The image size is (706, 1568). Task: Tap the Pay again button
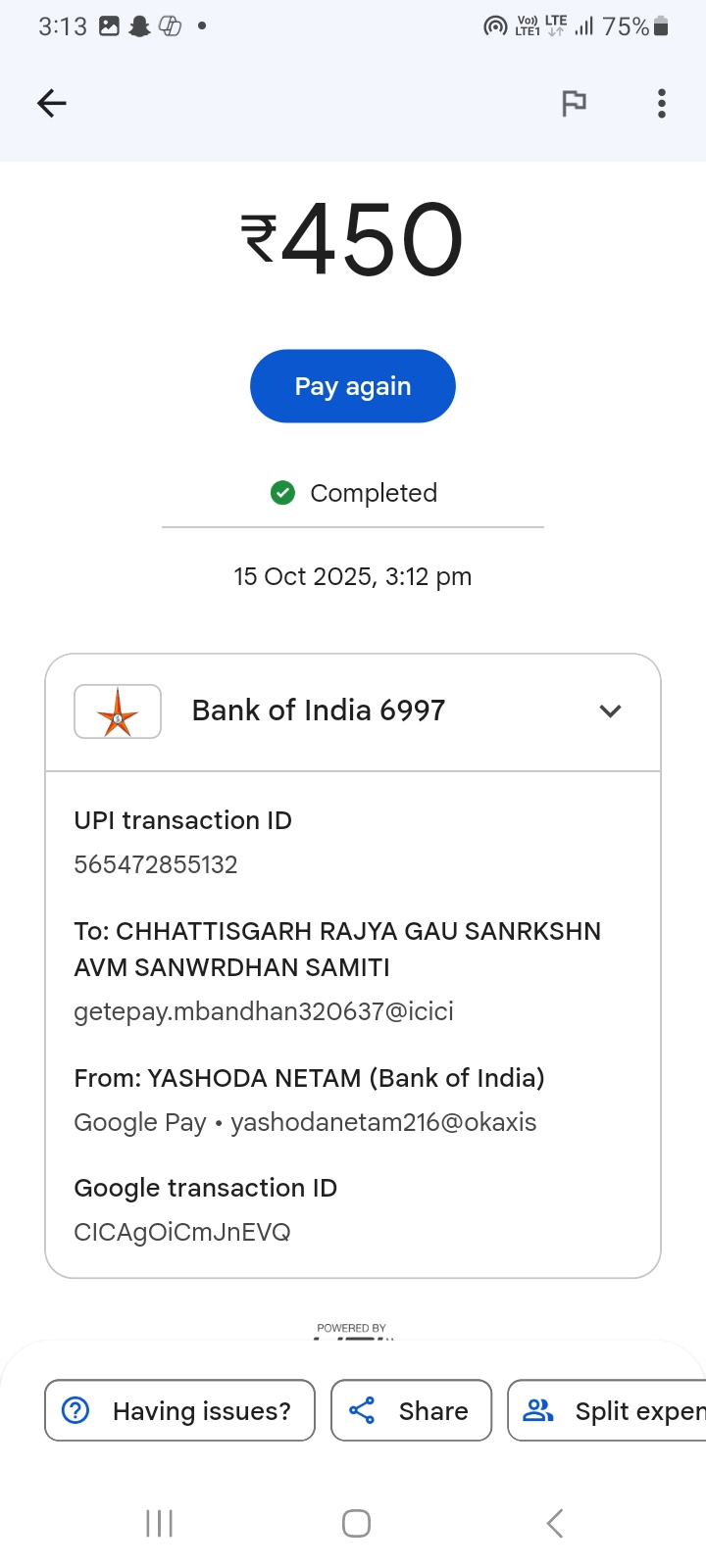[353, 386]
